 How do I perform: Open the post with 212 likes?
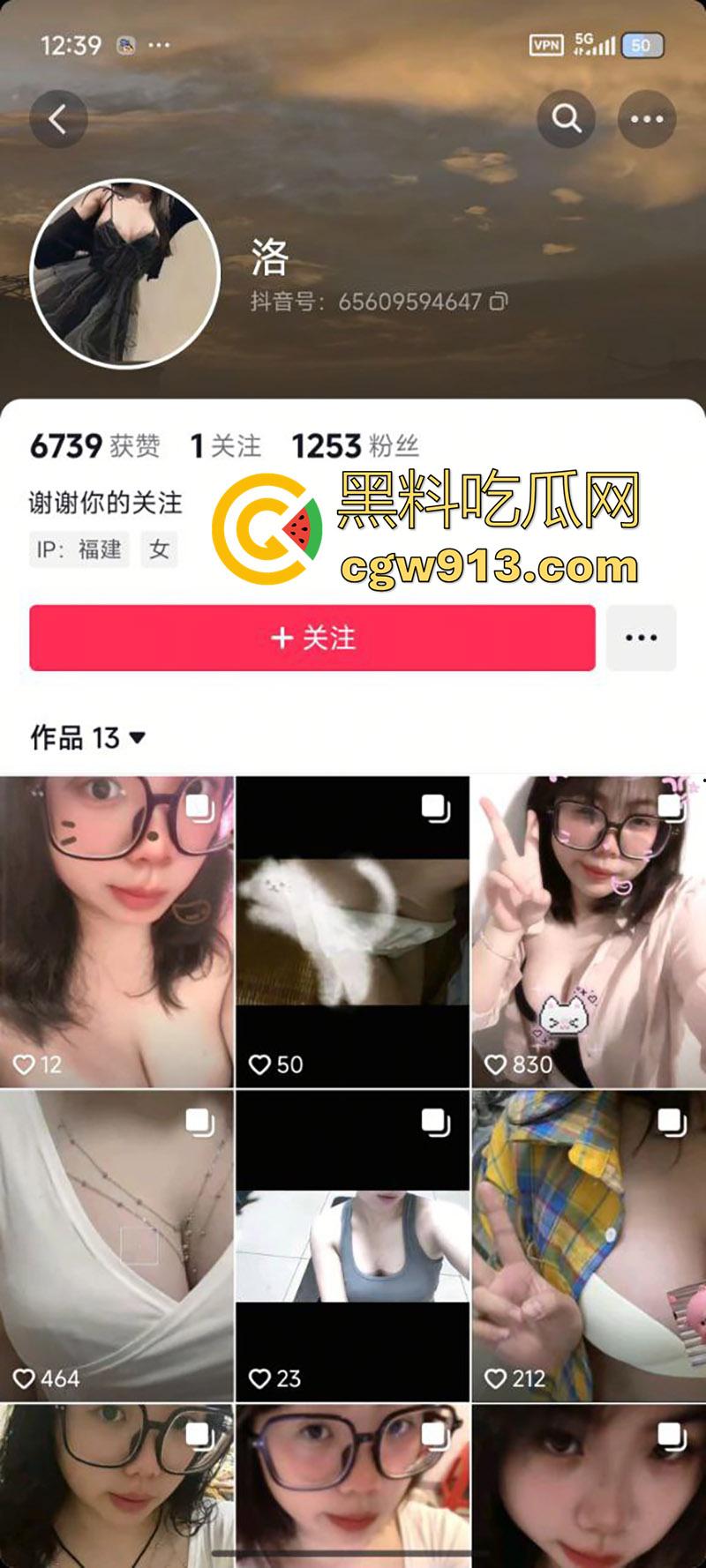click(588, 1245)
